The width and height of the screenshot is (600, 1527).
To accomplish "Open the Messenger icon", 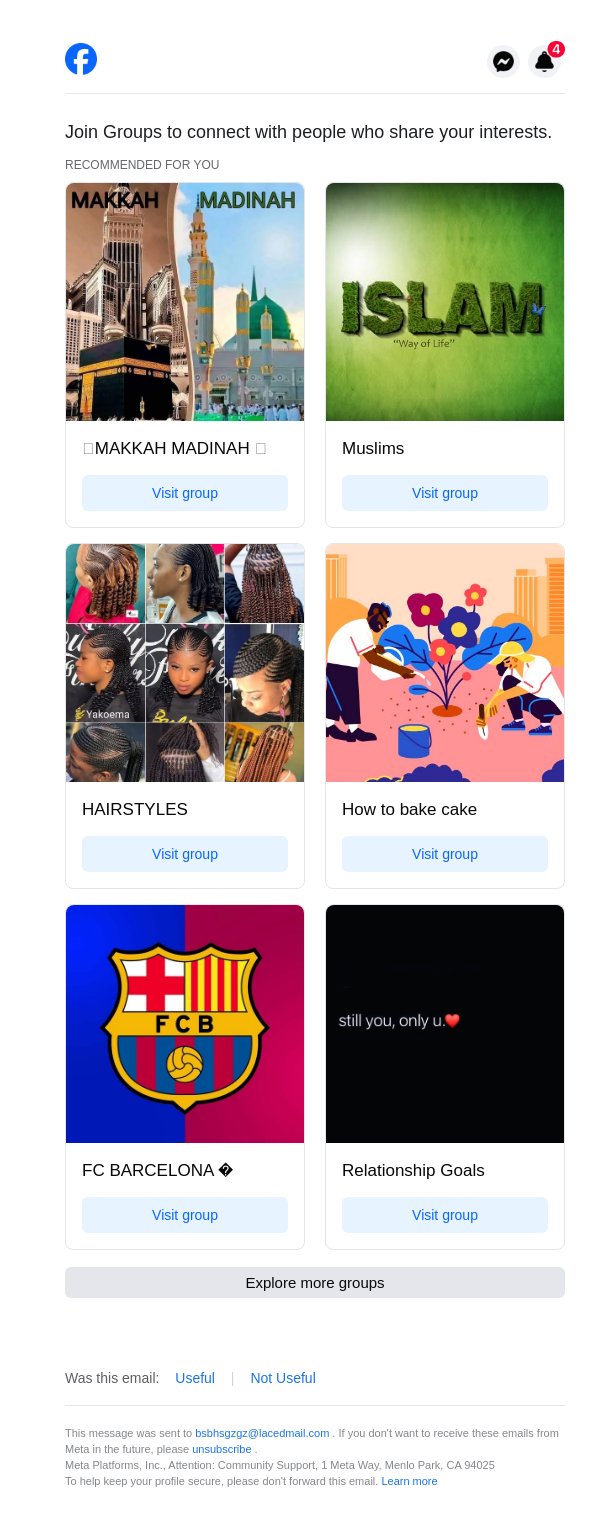I will 503,61.
